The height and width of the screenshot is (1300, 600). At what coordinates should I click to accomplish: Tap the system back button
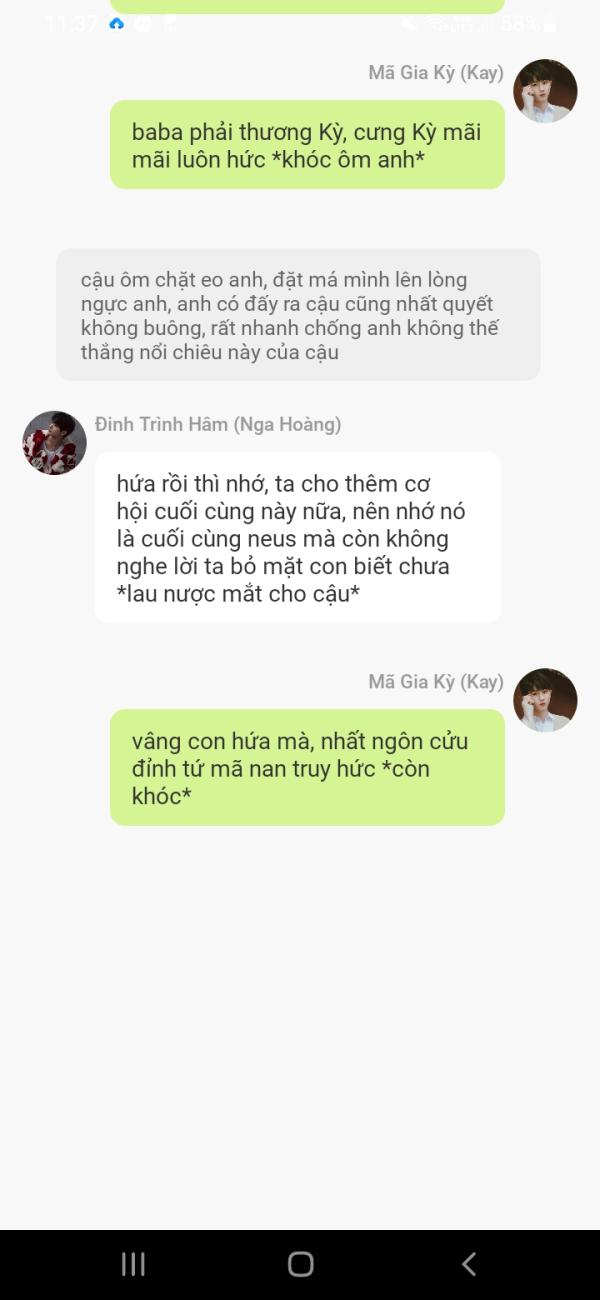point(468,1264)
